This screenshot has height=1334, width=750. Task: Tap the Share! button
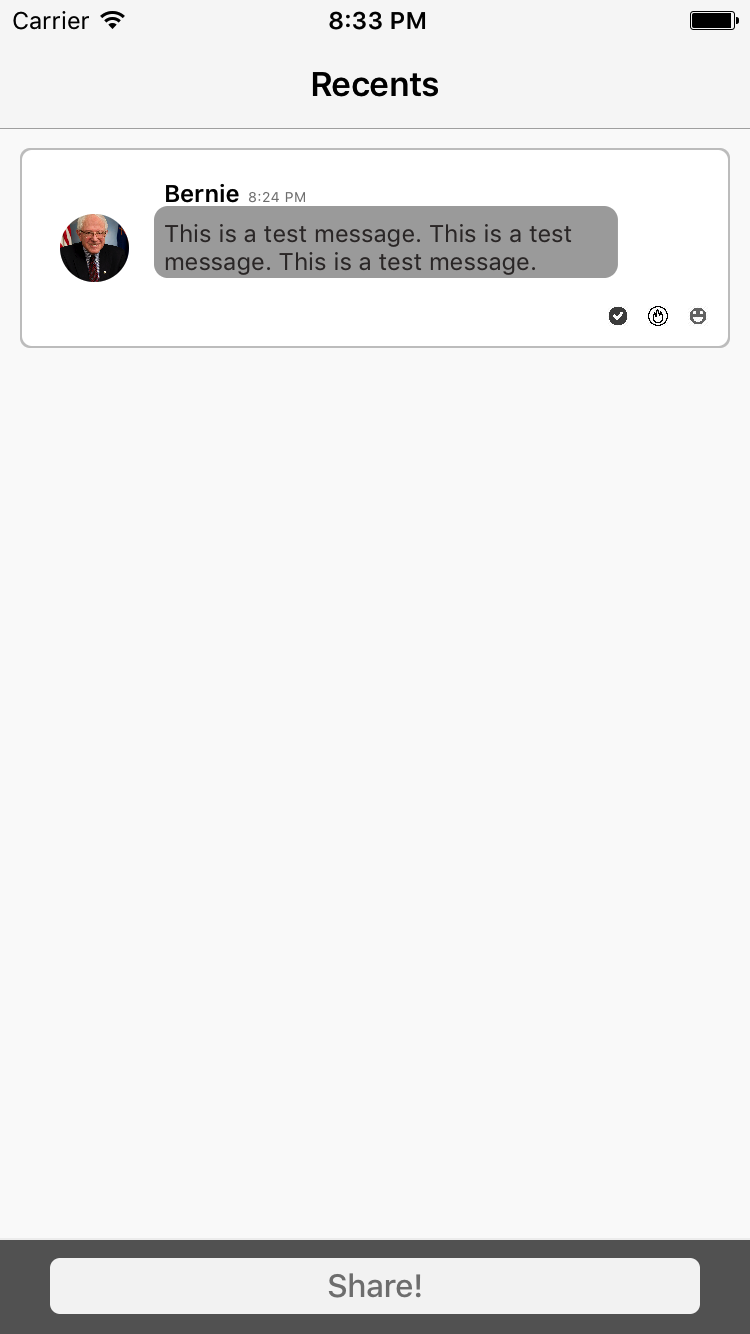pyautogui.click(x=375, y=1286)
